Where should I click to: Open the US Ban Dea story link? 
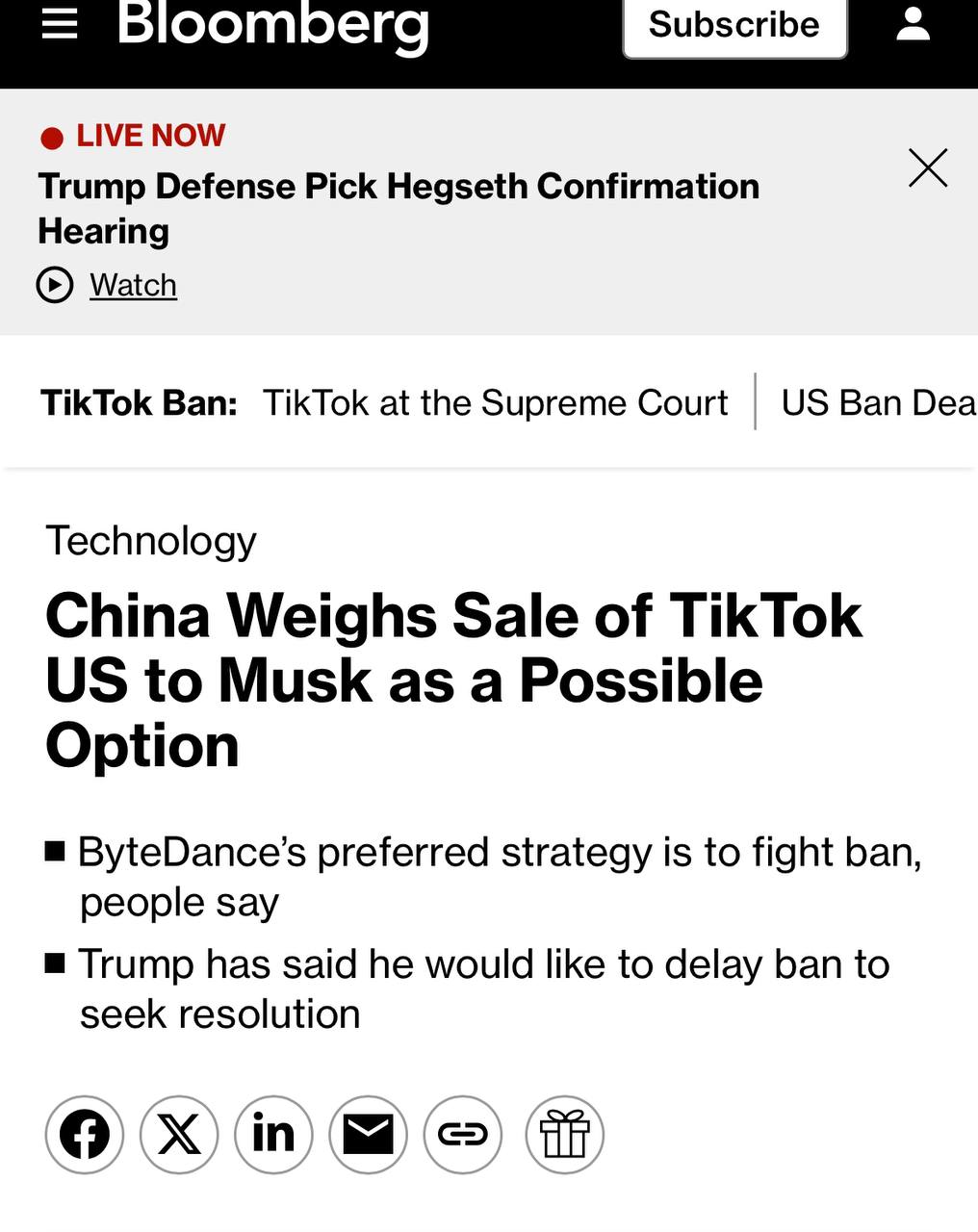[x=878, y=402]
